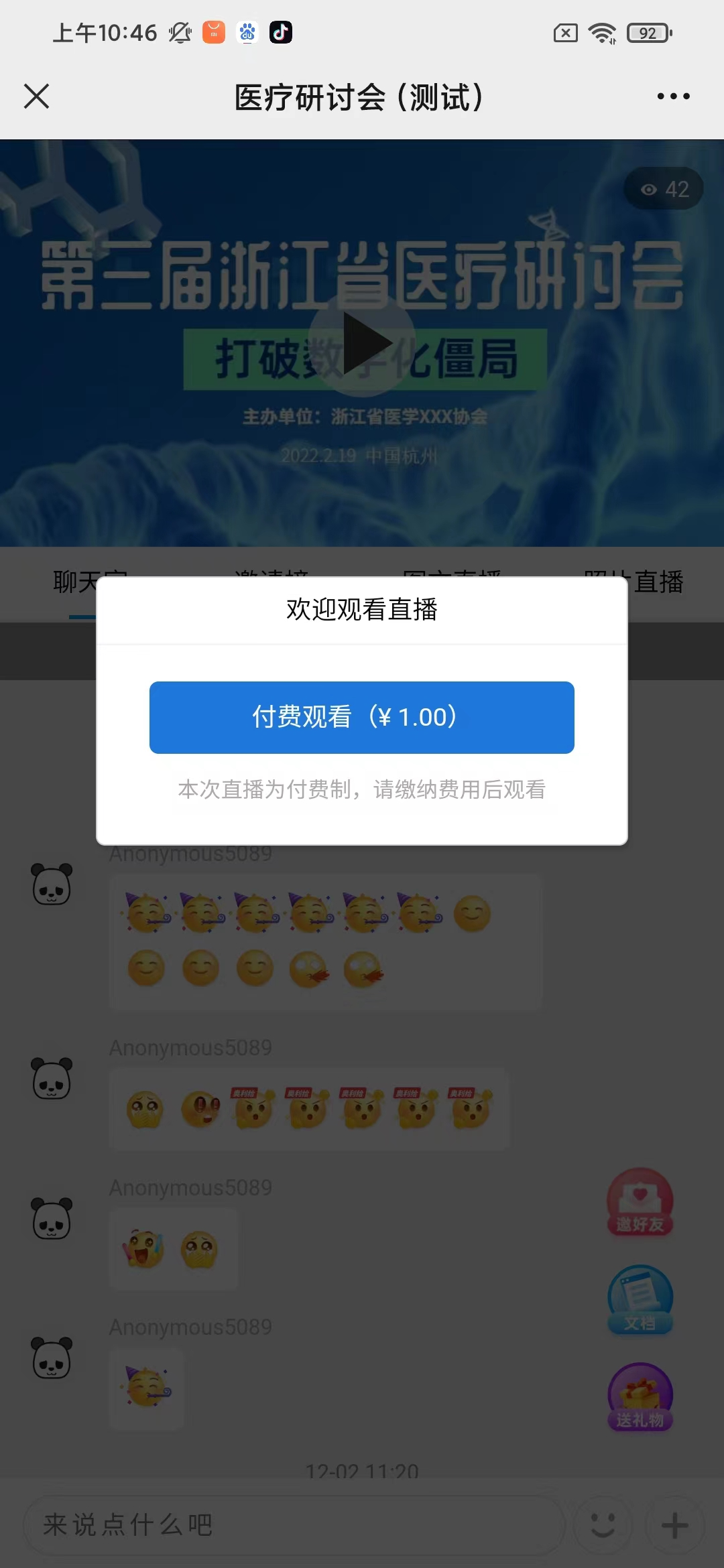
Task: Tap the plus icon for more options
Action: (674, 1526)
